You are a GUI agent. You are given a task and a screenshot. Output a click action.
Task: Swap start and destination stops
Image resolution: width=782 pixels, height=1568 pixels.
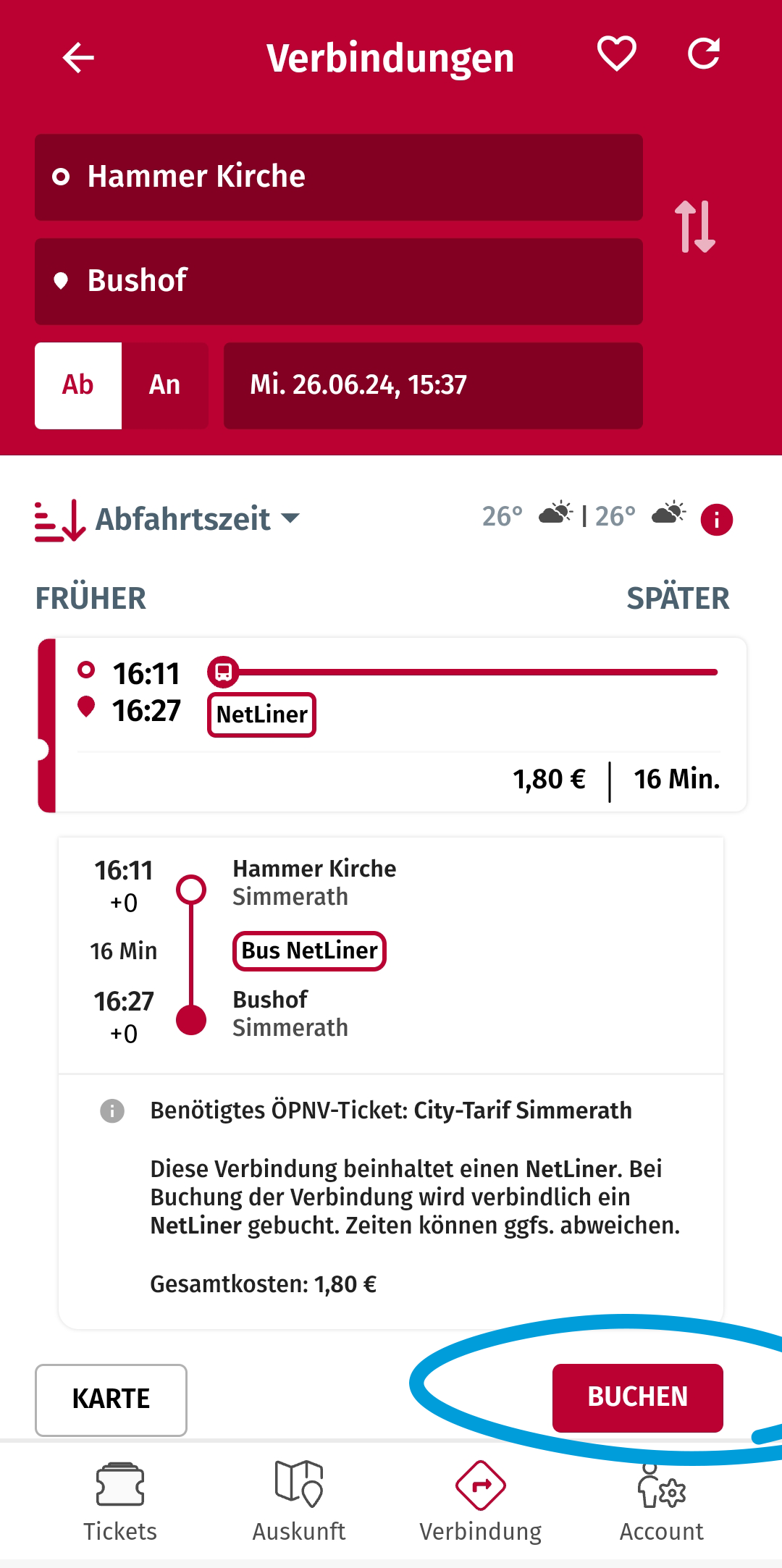click(x=694, y=227)
